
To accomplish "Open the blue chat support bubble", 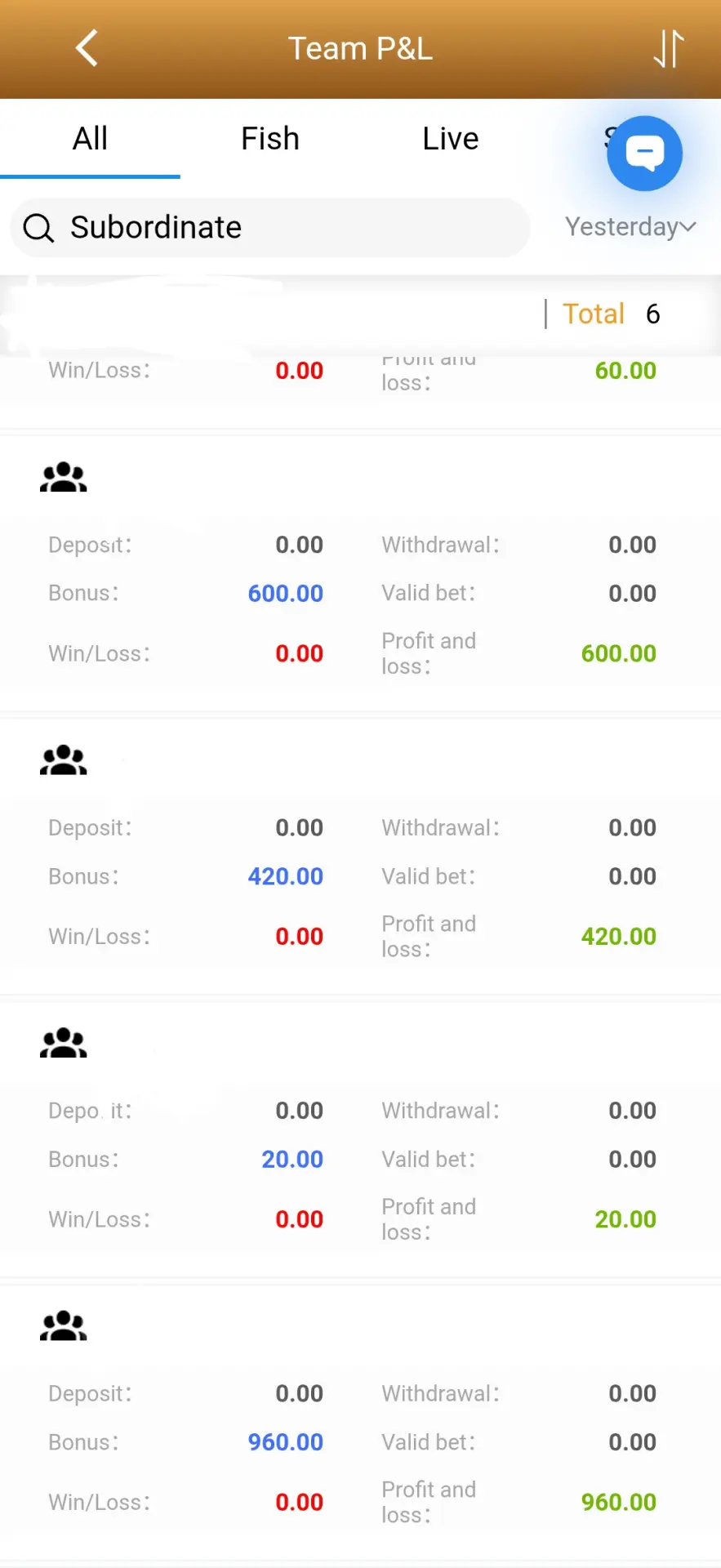I will (644, 154).
